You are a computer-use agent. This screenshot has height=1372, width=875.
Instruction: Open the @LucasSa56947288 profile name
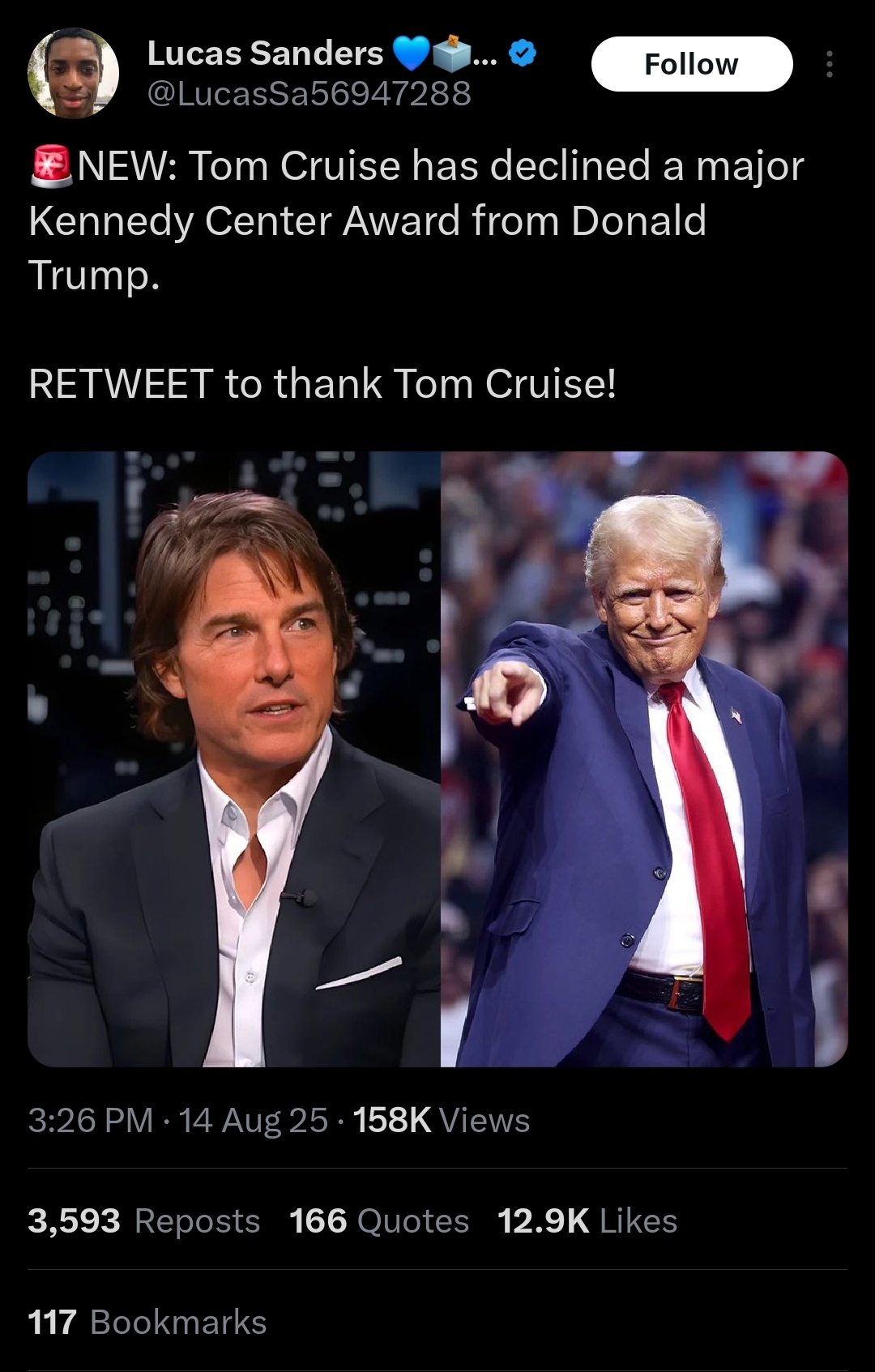point(309,93)
